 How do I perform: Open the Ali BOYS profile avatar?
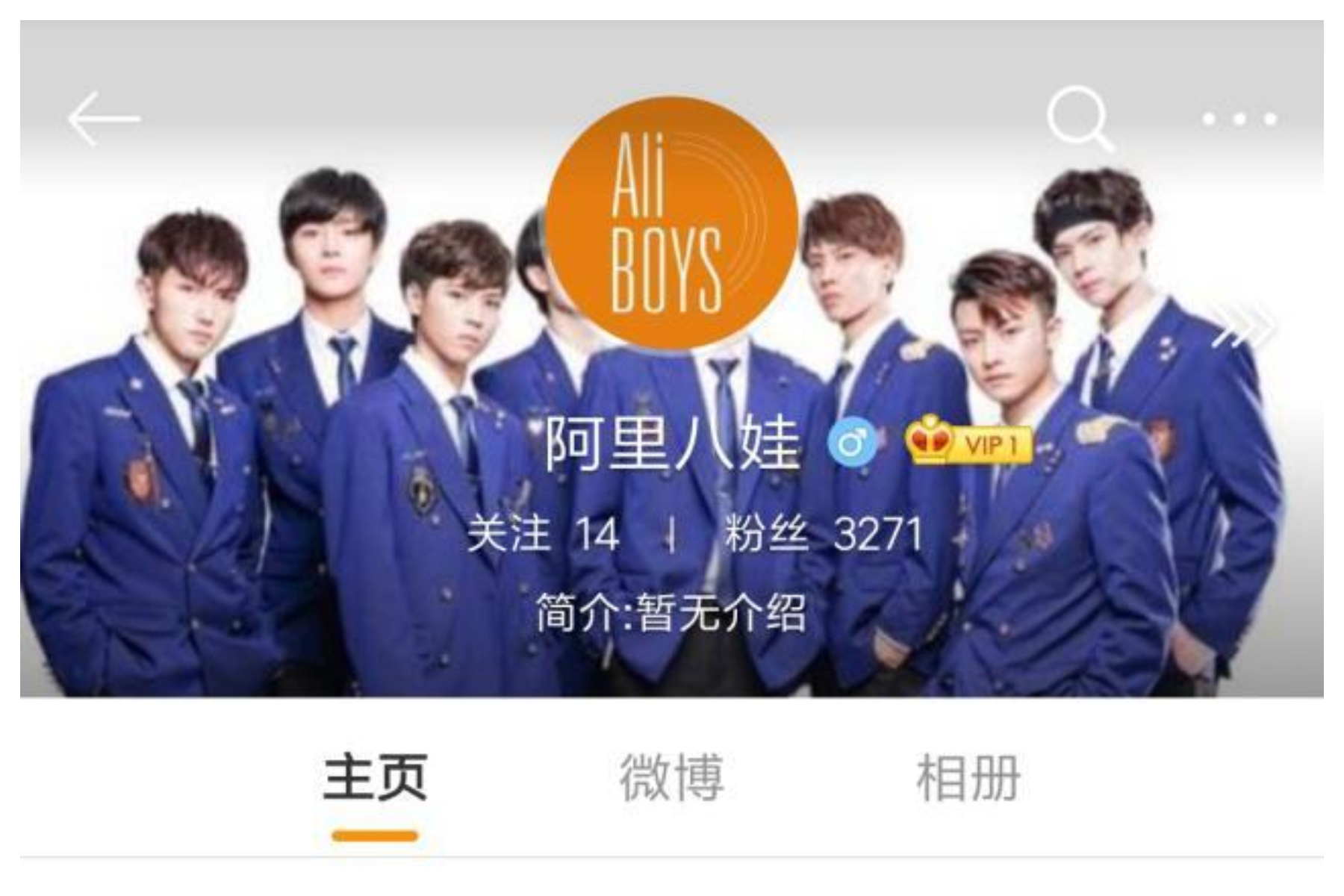pyautogui.click(x=671, y=223)
